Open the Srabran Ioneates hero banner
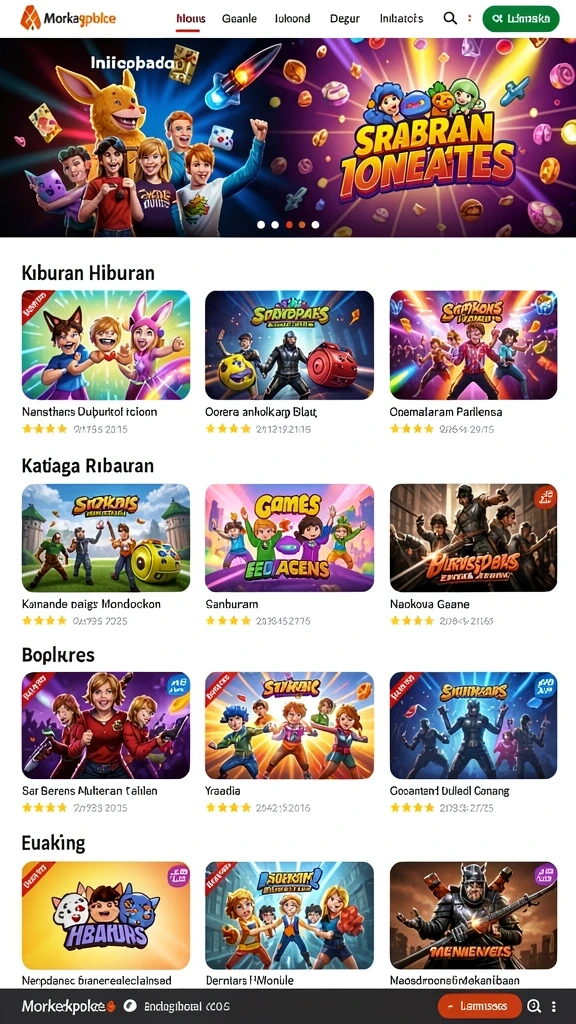This screenshot has height=1024, width=576. pyautogui.click(x=288, y=137)
